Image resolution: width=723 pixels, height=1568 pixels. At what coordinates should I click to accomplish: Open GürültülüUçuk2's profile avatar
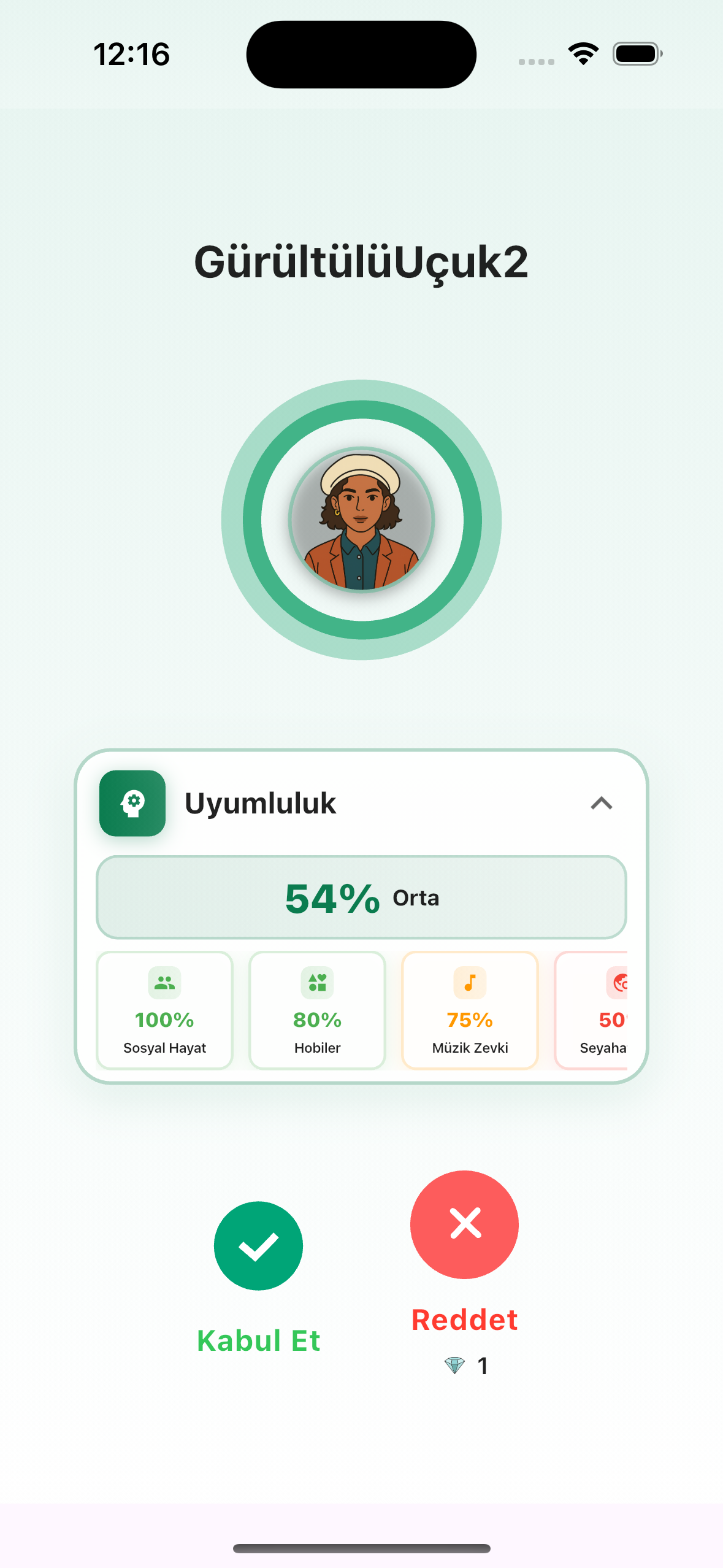click(361, 520)
